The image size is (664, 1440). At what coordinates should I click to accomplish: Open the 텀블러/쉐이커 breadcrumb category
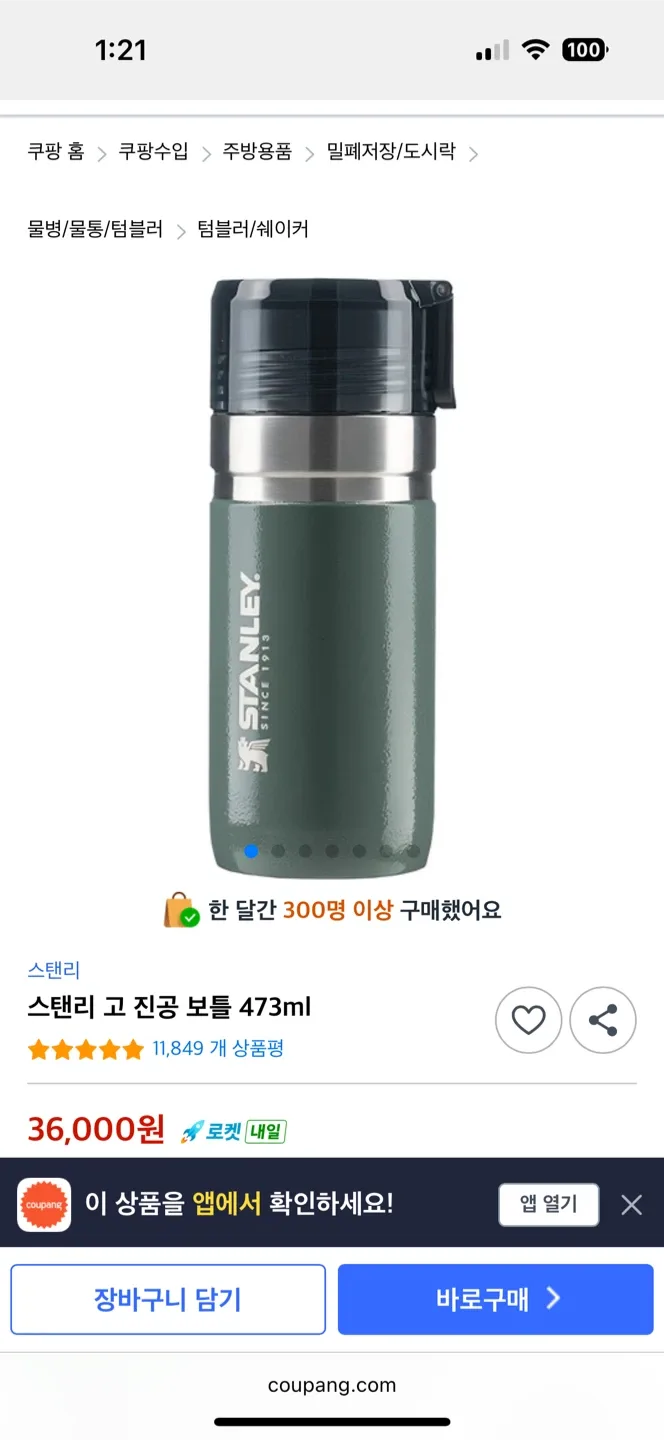[x=253, y=229]
